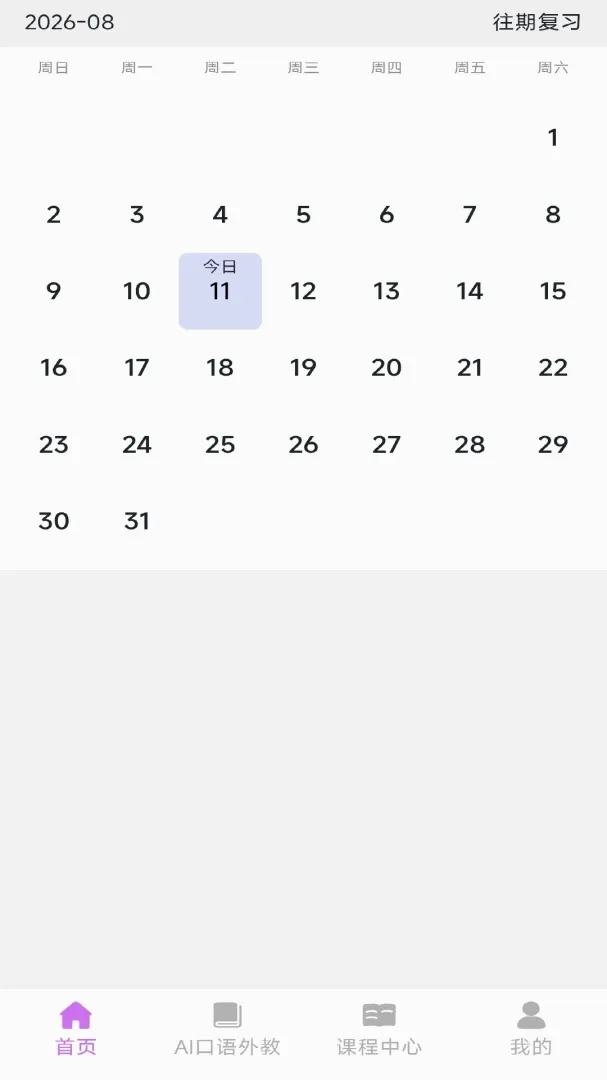Open 往期复习 past review
607x1080 pixels.
pos(537,22)
